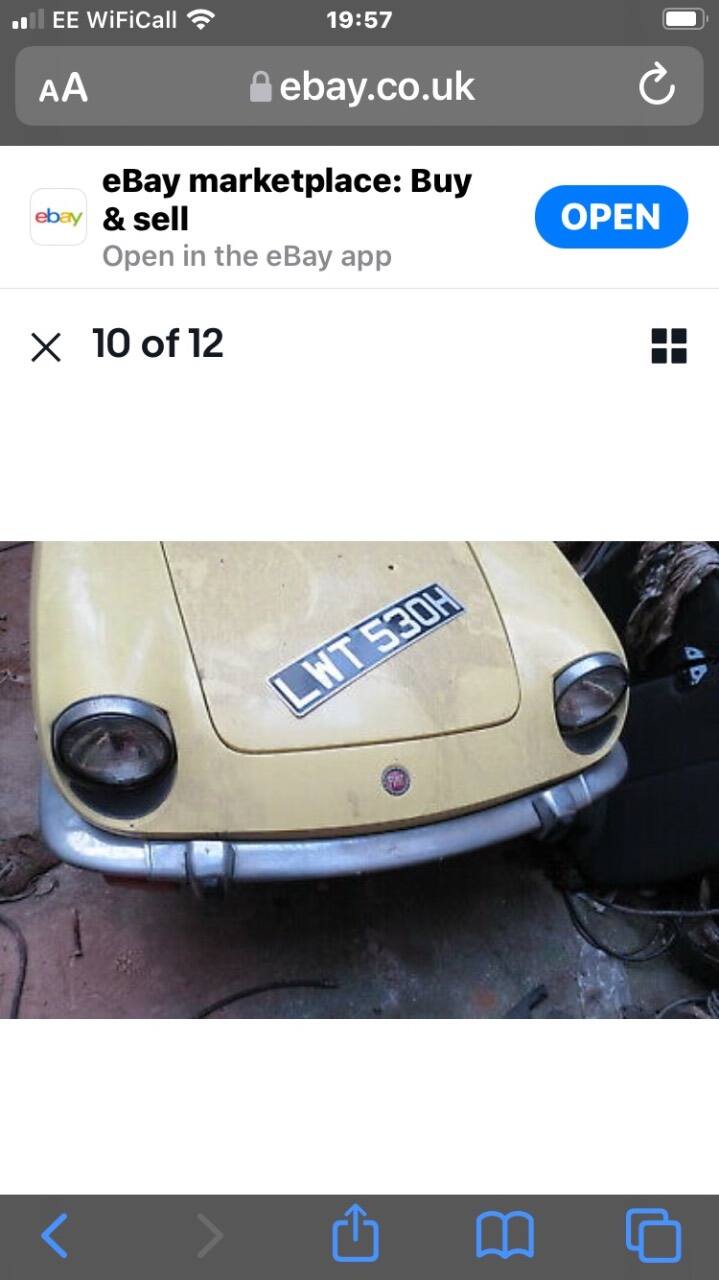View open Safari tabs
The image size is (719, 1280).
click(x=653, y=1236)
